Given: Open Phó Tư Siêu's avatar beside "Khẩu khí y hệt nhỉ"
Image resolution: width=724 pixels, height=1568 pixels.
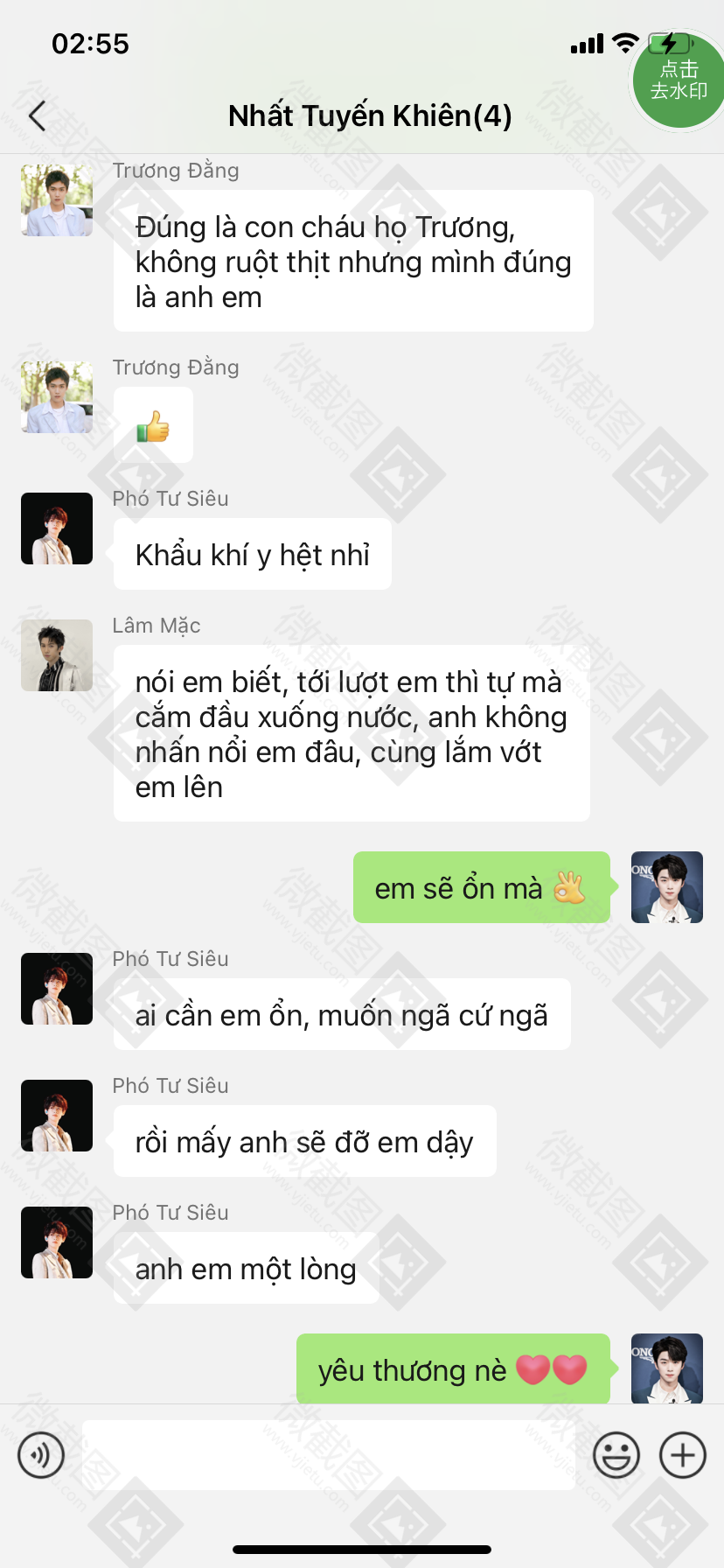Looking at the screenshot, I should [x=57, y=528].
